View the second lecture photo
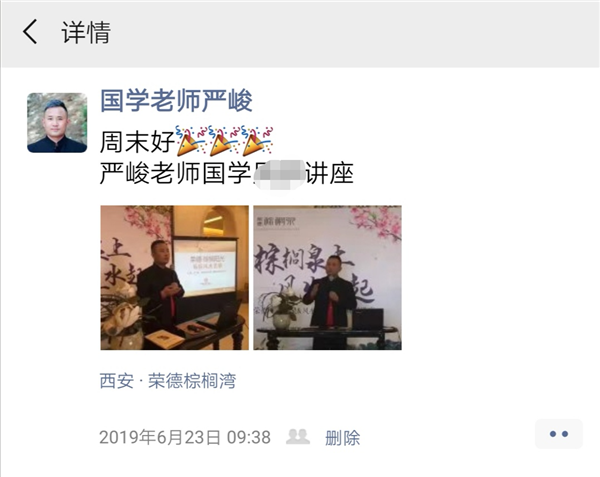This screenshot has height=477, width=600. (x=327, y=277)
